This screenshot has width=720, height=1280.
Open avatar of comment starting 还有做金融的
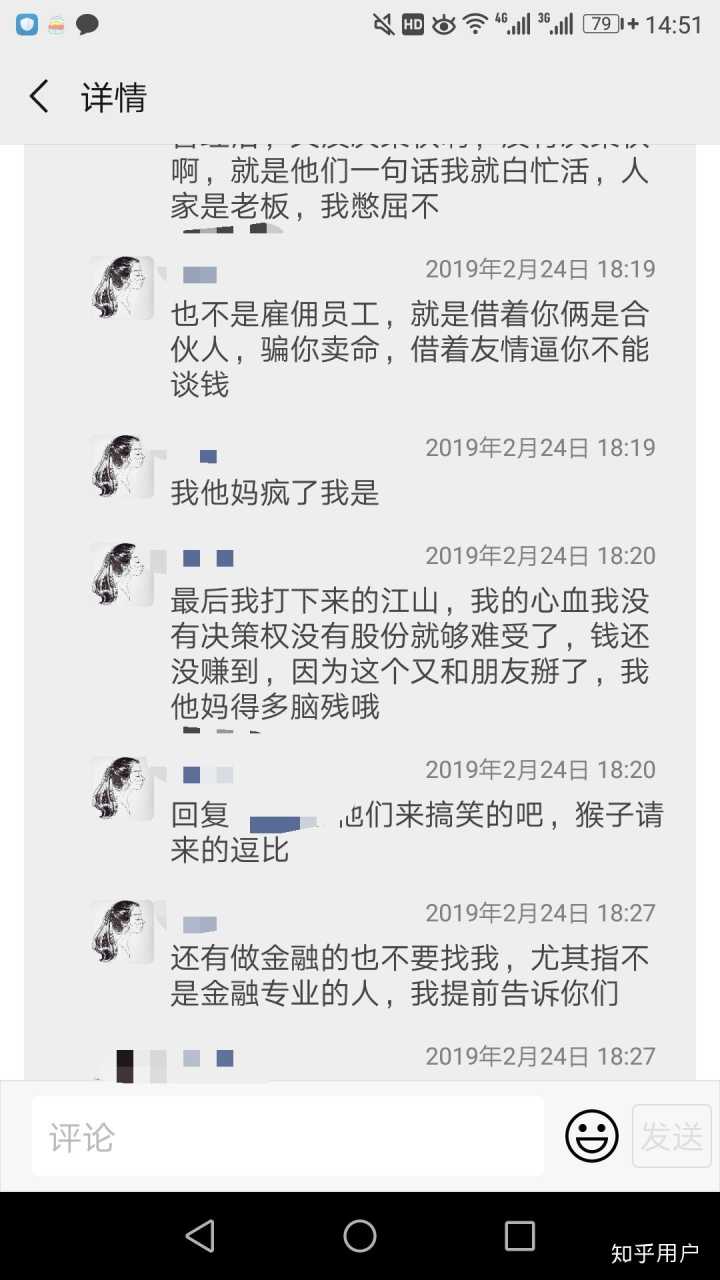click(123, 931)
